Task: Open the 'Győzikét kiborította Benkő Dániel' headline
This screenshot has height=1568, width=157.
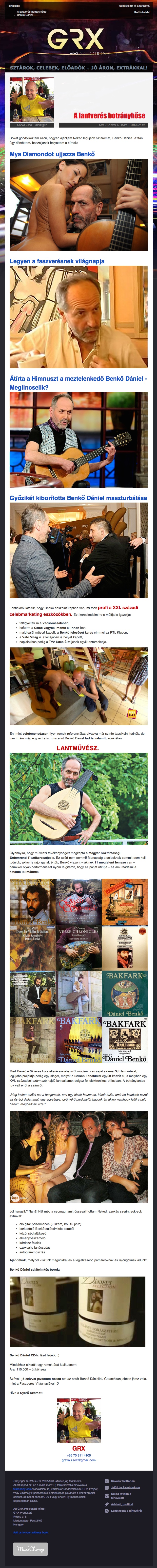Action: (78, 498)
